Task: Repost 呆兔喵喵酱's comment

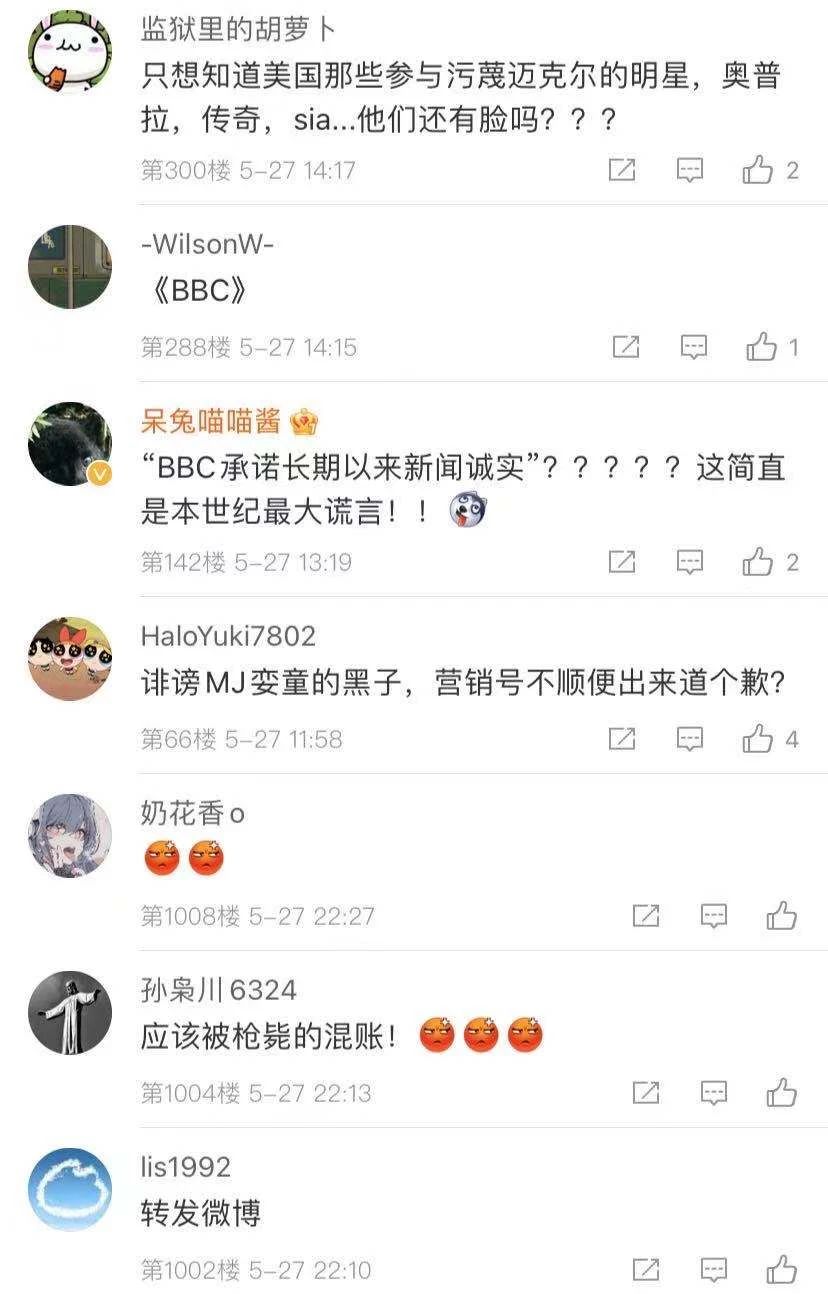Action: point(622,562)
